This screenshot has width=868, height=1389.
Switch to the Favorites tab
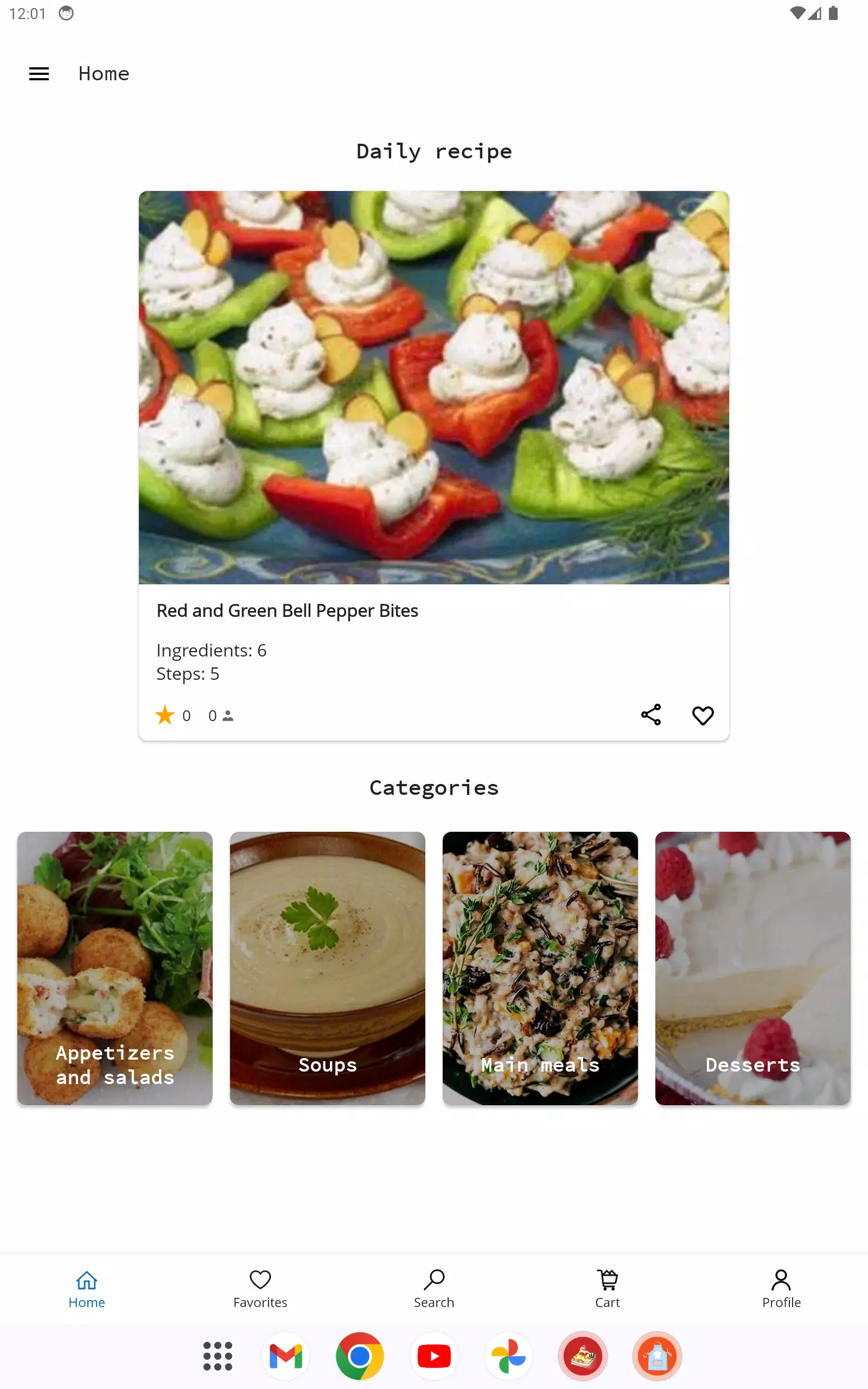[x=260, y=1289]
